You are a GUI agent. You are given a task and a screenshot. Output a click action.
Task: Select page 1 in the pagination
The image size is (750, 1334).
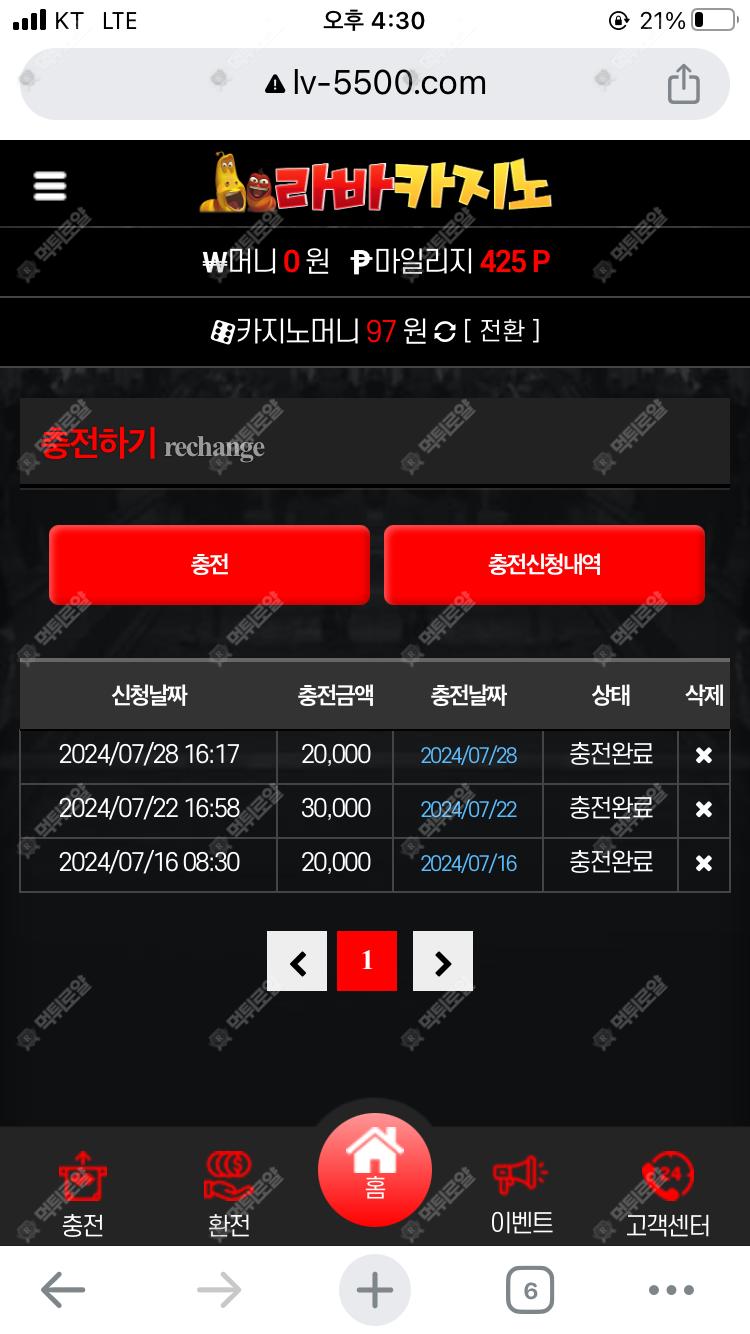click(367, 961)
